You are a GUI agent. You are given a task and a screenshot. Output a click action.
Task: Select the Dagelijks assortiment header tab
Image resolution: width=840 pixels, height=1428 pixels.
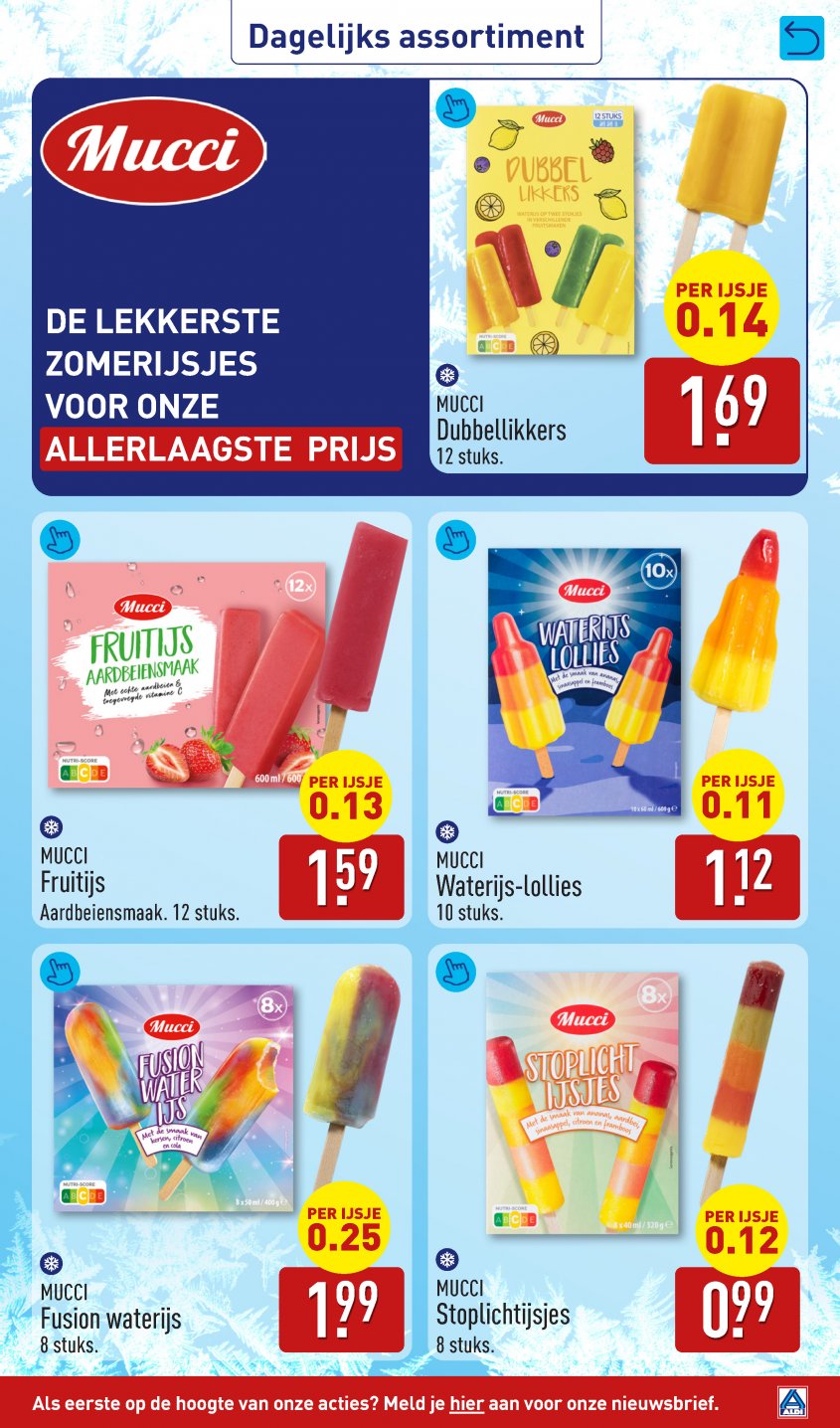[418, 36]
